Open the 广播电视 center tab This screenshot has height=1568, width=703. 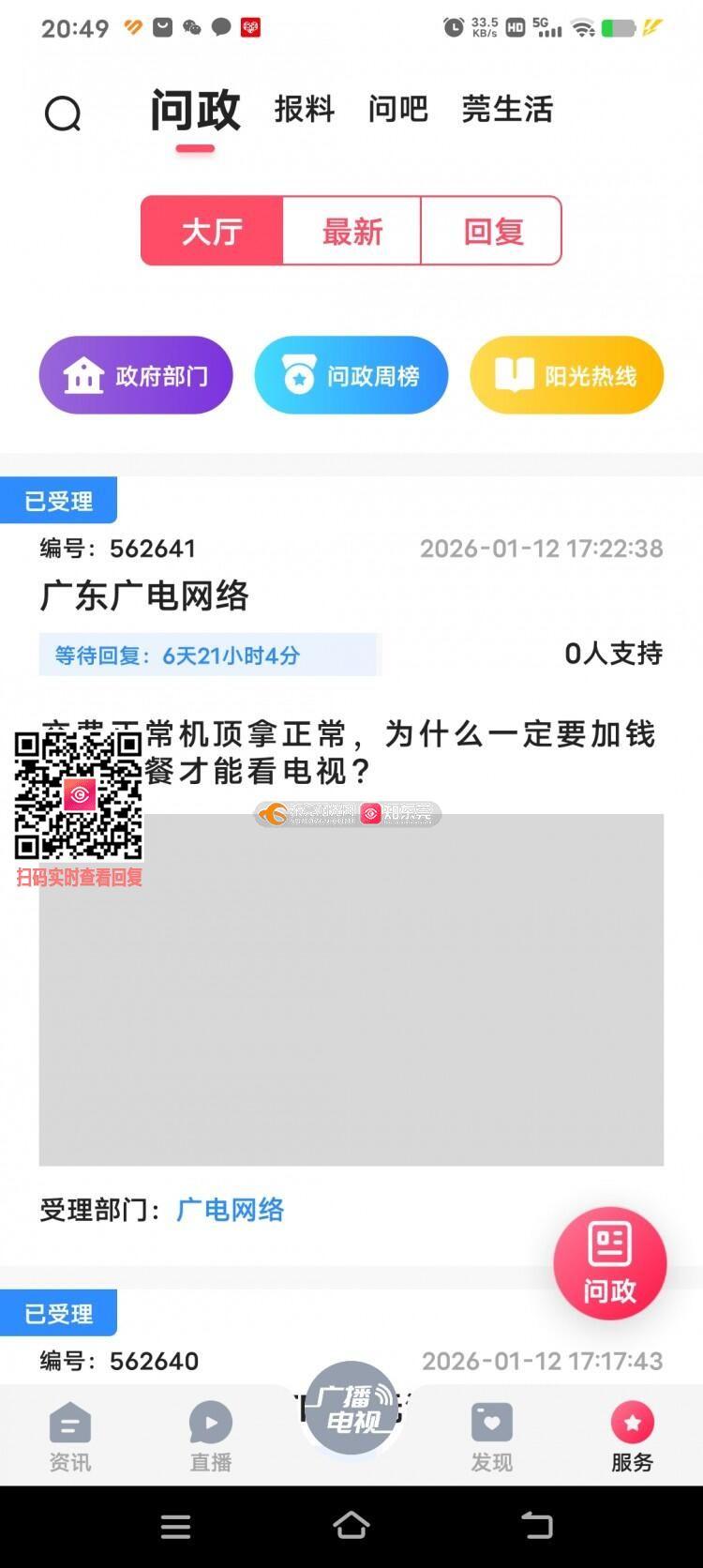(351, 1409)
